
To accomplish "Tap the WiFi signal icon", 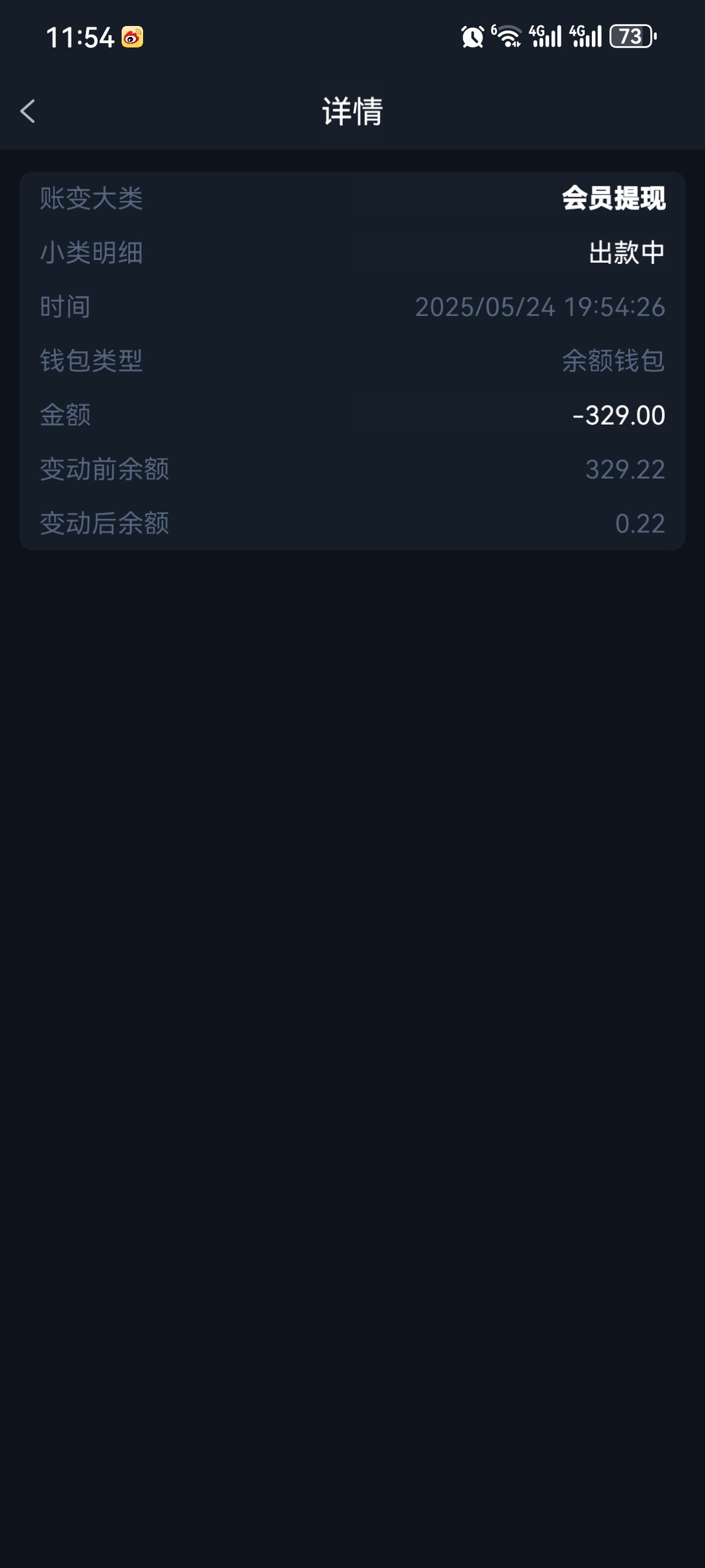I will pyautogui.click(x=508, y=37).
